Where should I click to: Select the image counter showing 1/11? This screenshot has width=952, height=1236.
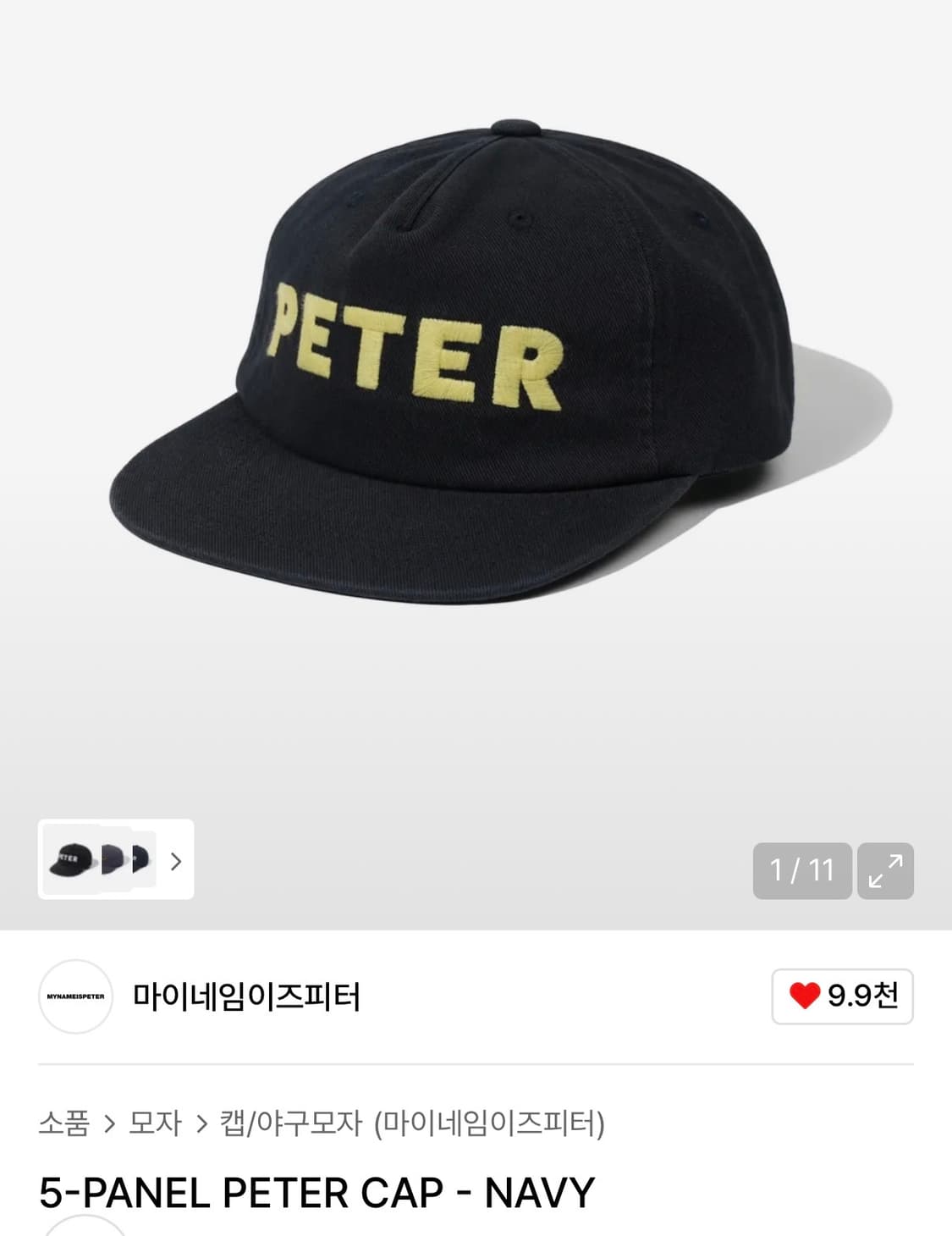pos(801,871)
